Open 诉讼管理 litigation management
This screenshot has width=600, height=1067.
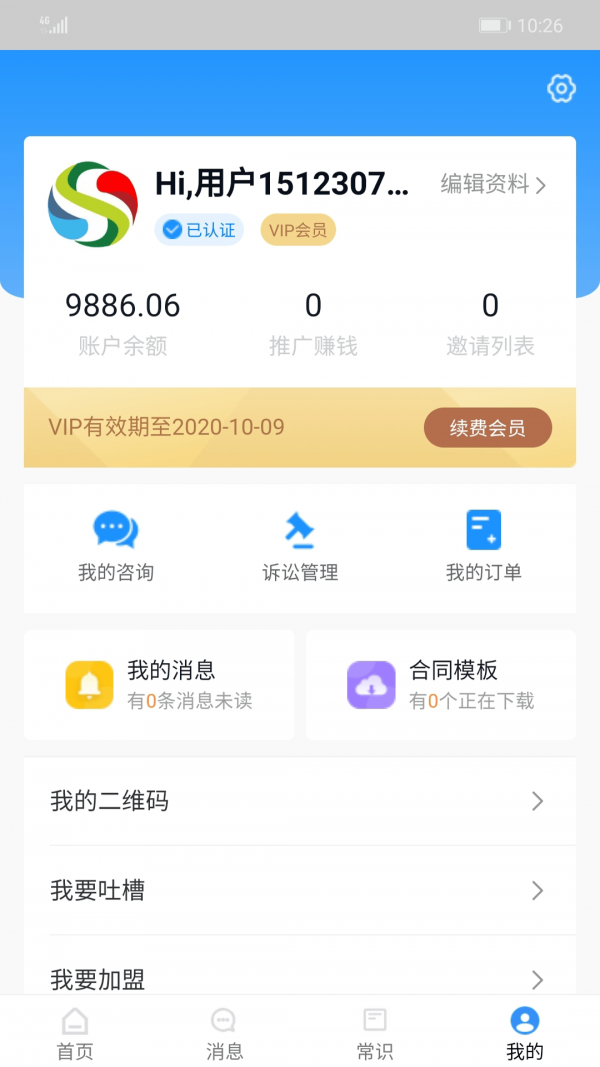click(300, 546)
